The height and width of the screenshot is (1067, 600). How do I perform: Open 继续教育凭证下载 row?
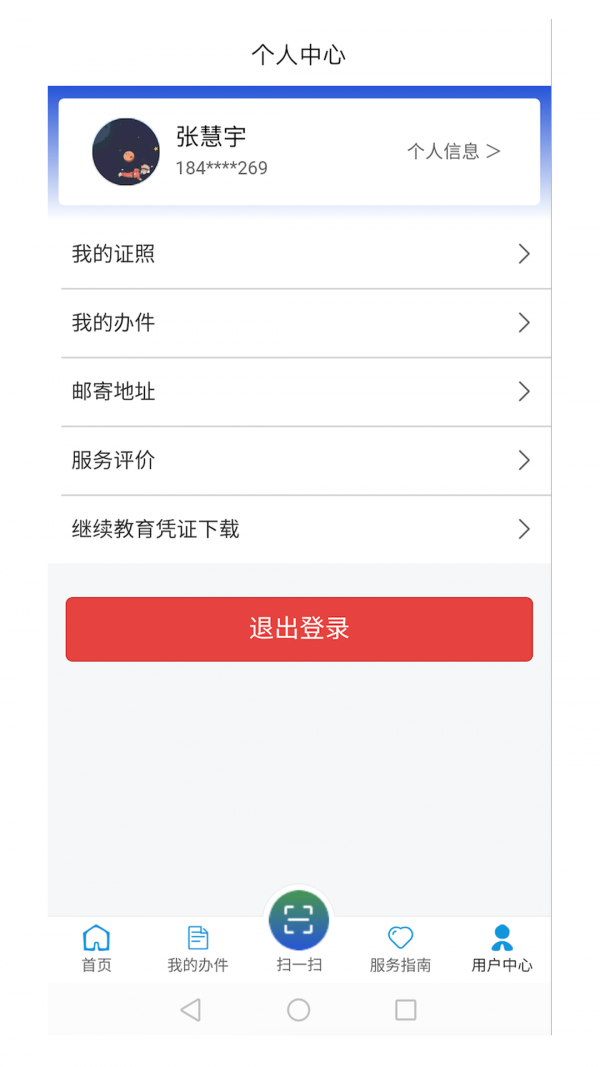pos(300,529)
